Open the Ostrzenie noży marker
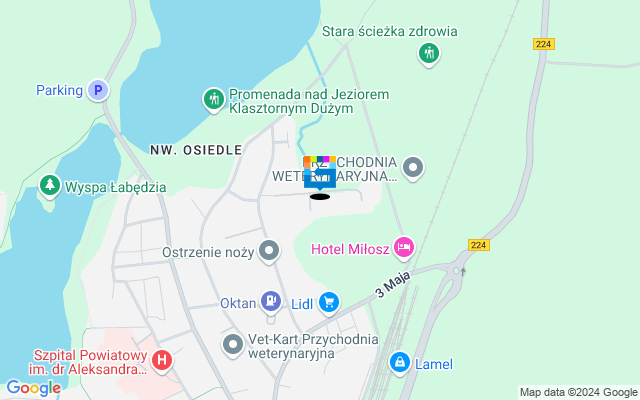Screen dimensions: 640x400 coord(269,251)
